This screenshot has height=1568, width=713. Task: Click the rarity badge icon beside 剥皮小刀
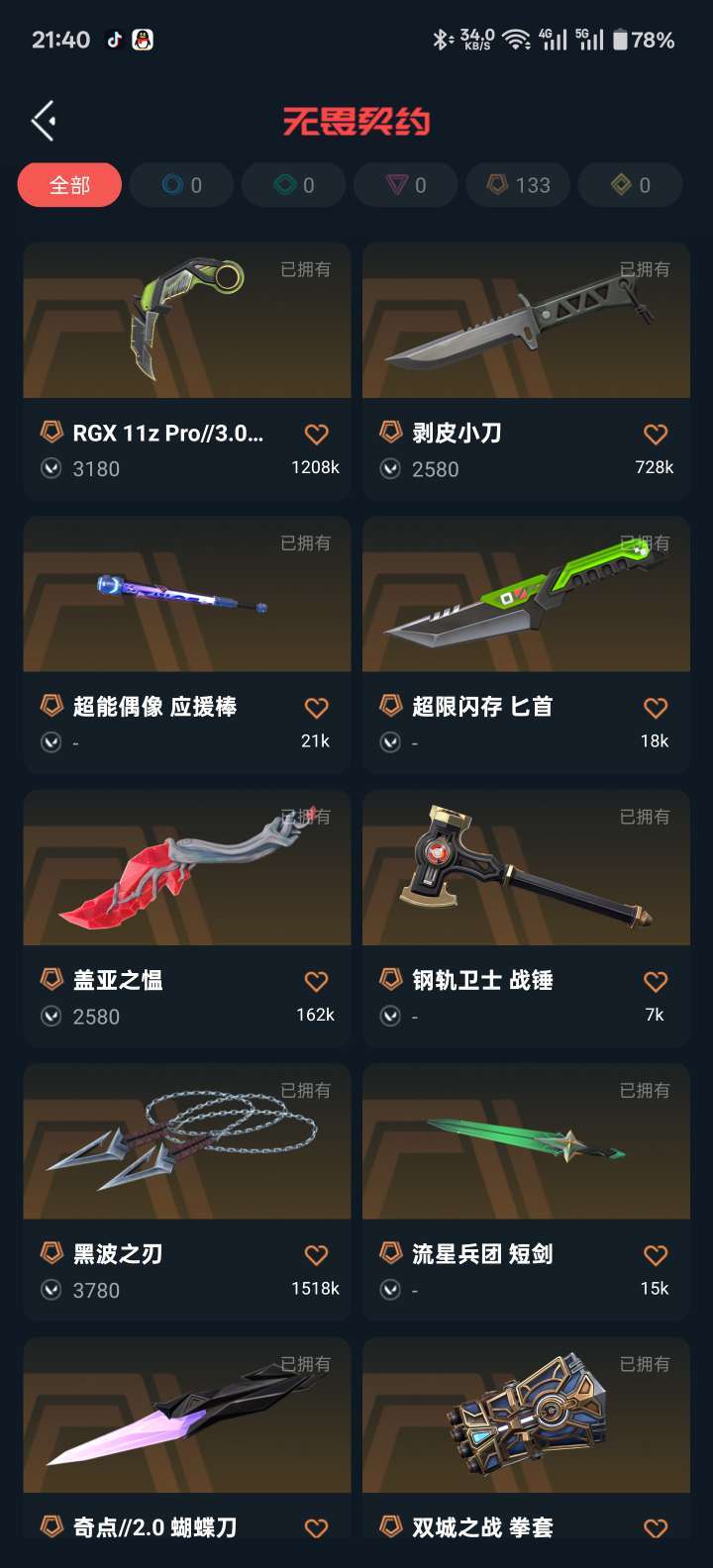coord(390,433)
